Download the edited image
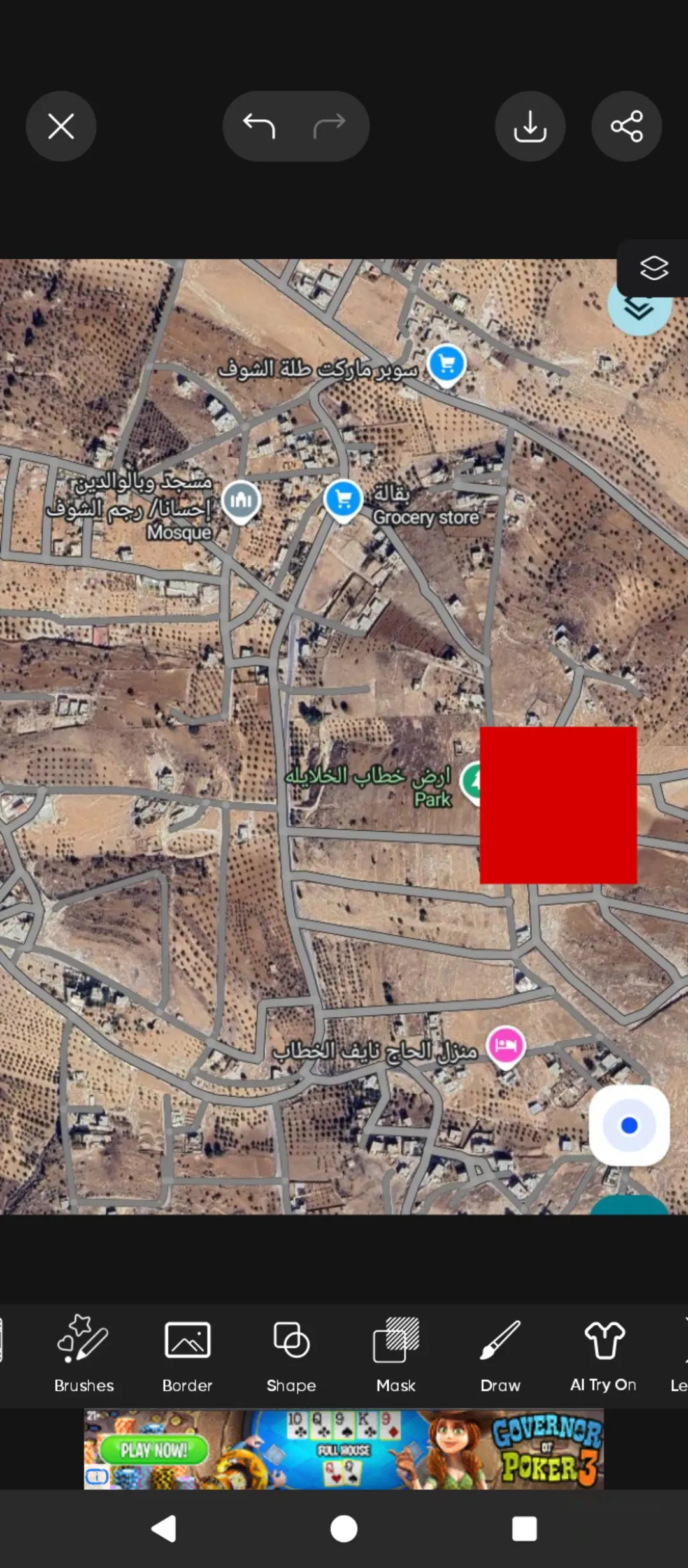Image resolution: width=688 pixels, height=1568 pixels. (x=530, y=126)
